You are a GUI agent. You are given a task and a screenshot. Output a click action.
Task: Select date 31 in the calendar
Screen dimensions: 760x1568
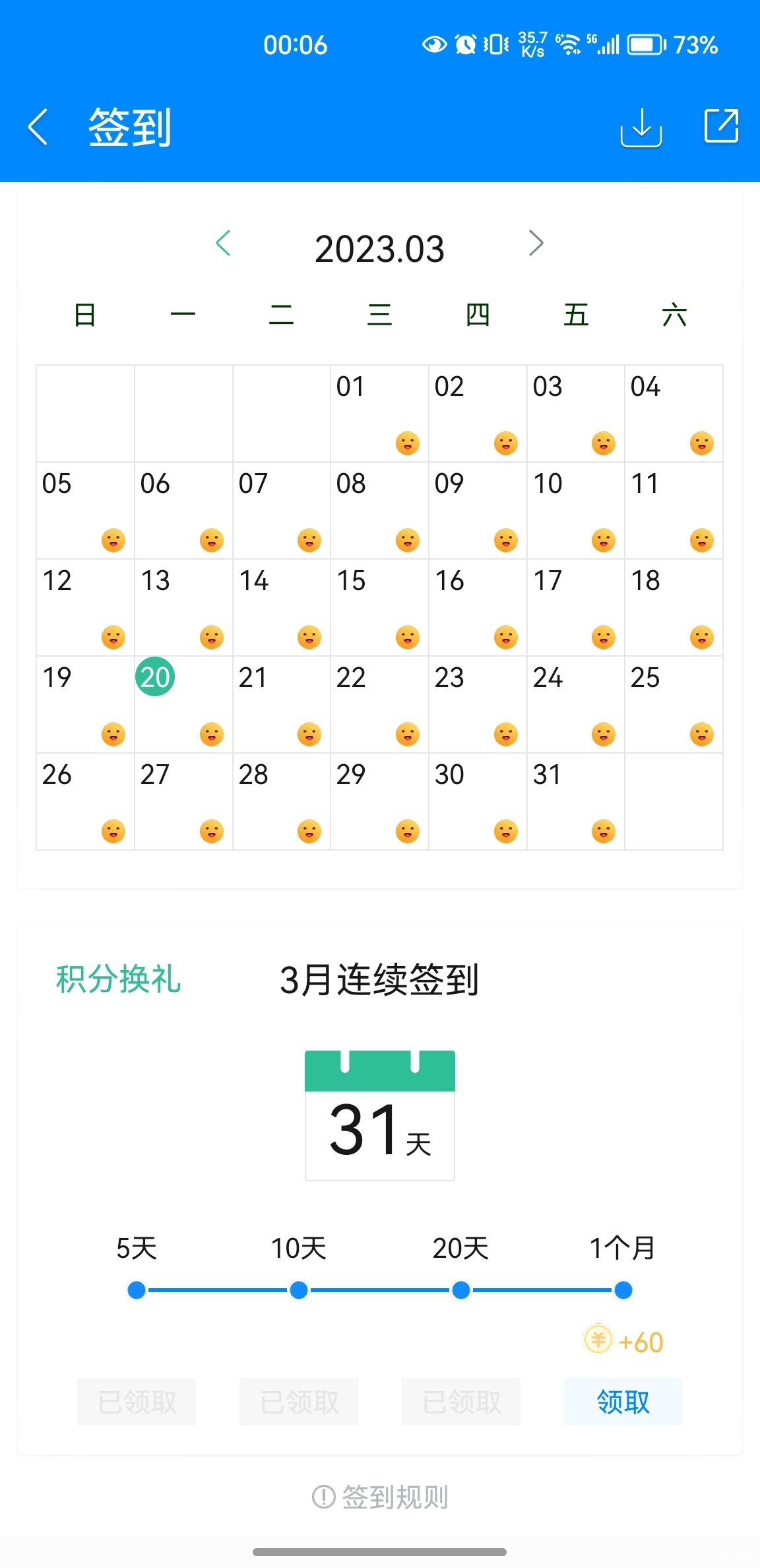point(575,800)
